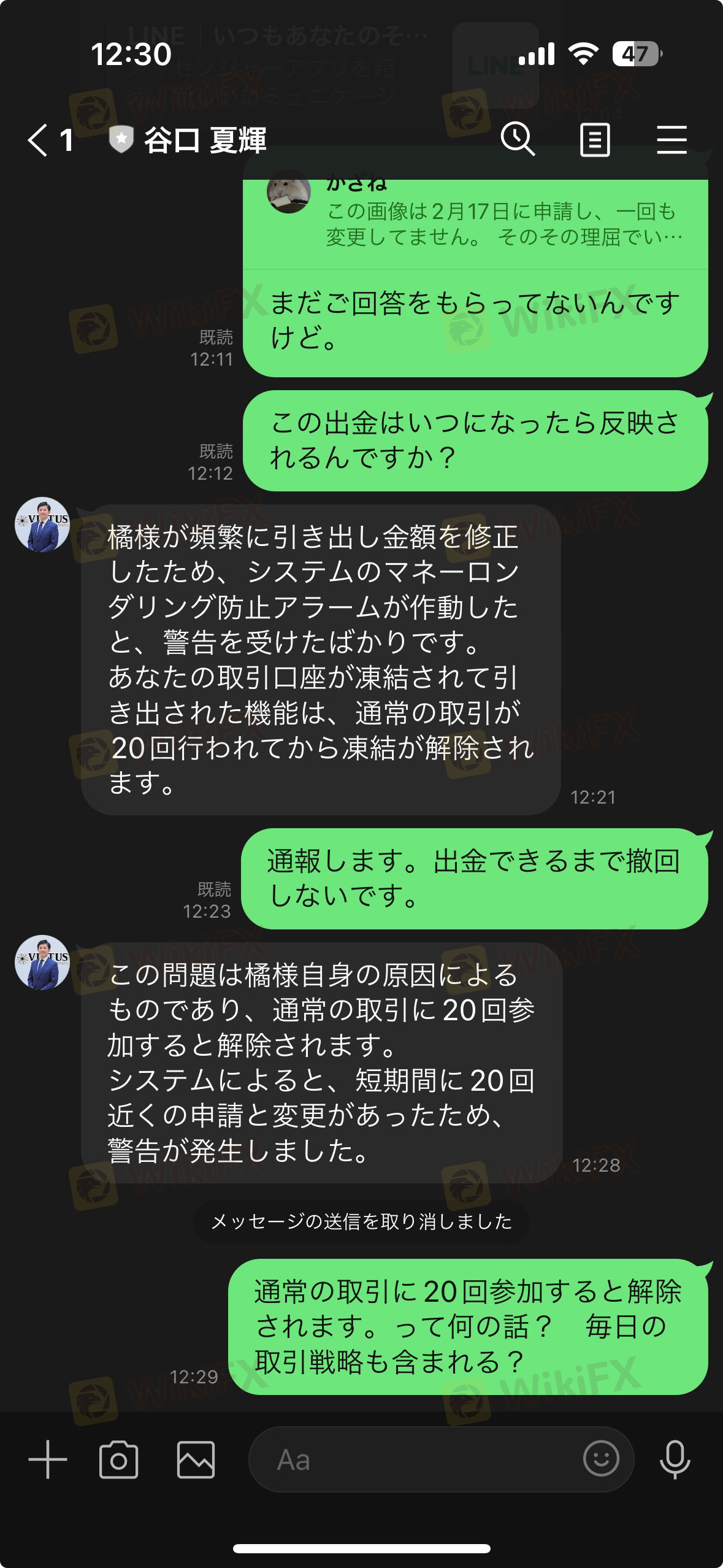Open the chat menu (hamburger icon)

point(671,140)
